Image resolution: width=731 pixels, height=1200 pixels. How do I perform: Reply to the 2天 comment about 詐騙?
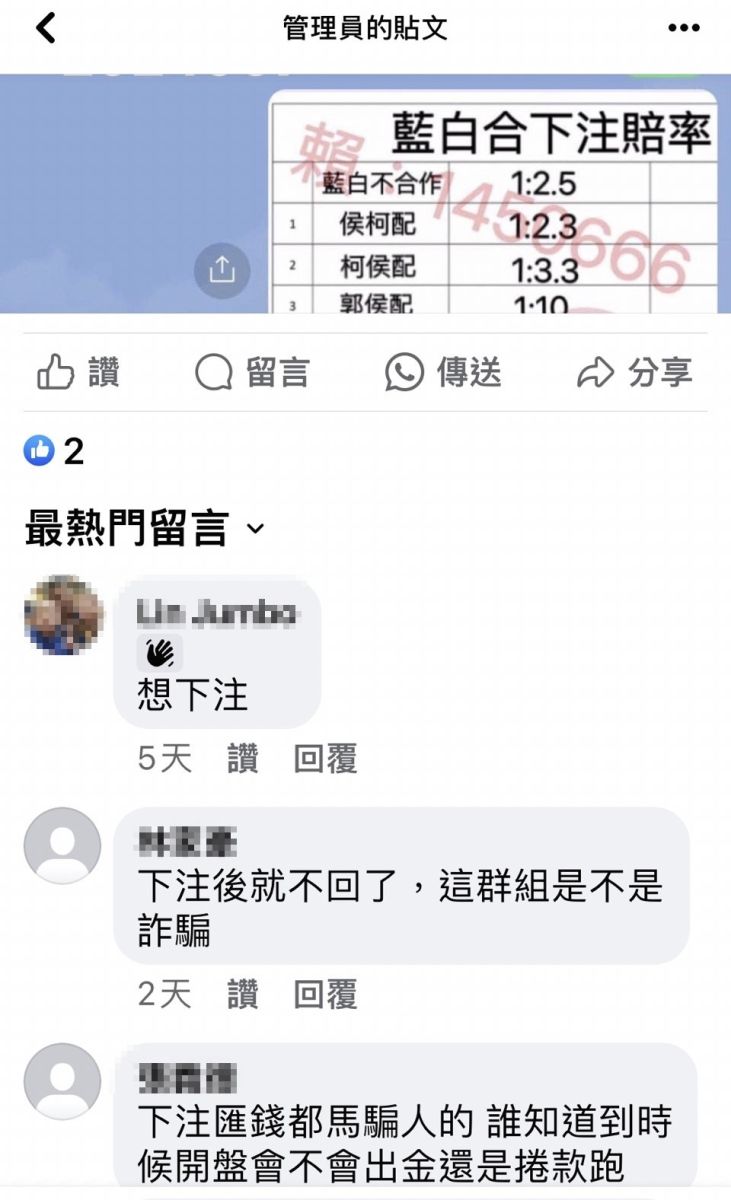point(325,994)
